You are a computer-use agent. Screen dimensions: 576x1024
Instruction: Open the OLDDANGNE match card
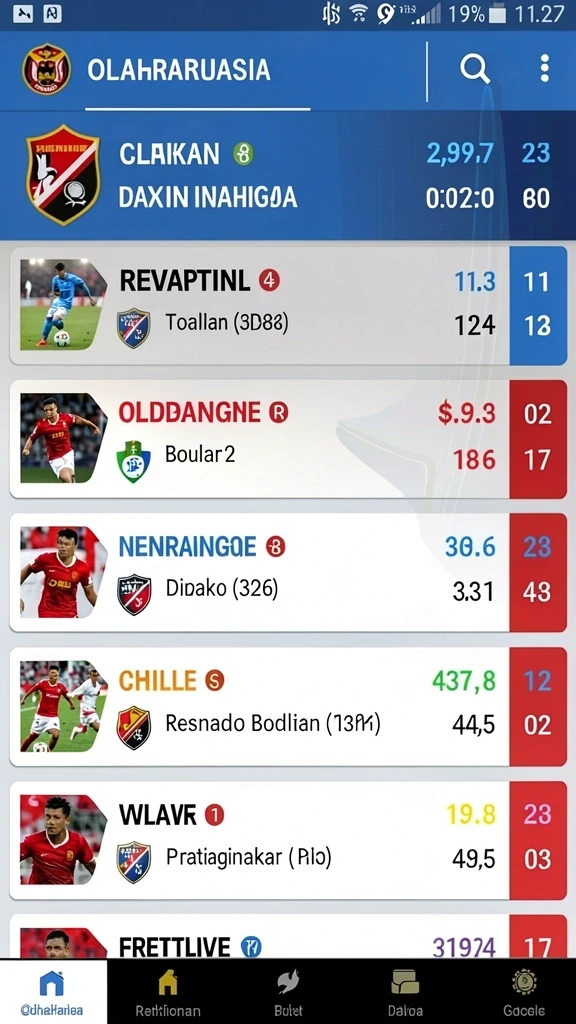288,439
